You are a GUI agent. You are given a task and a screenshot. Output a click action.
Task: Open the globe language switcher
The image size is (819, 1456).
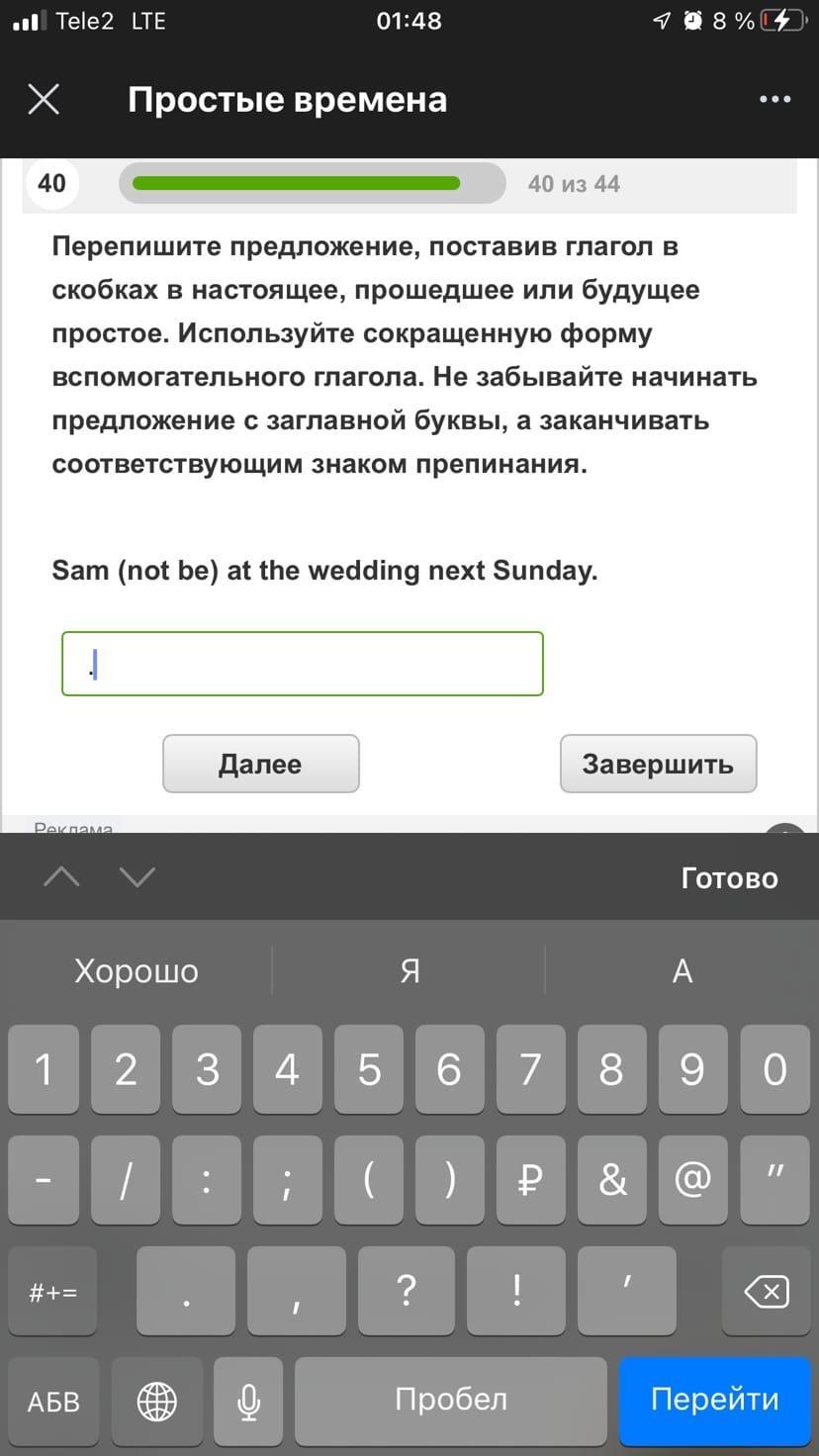[x=157, y=1401]
